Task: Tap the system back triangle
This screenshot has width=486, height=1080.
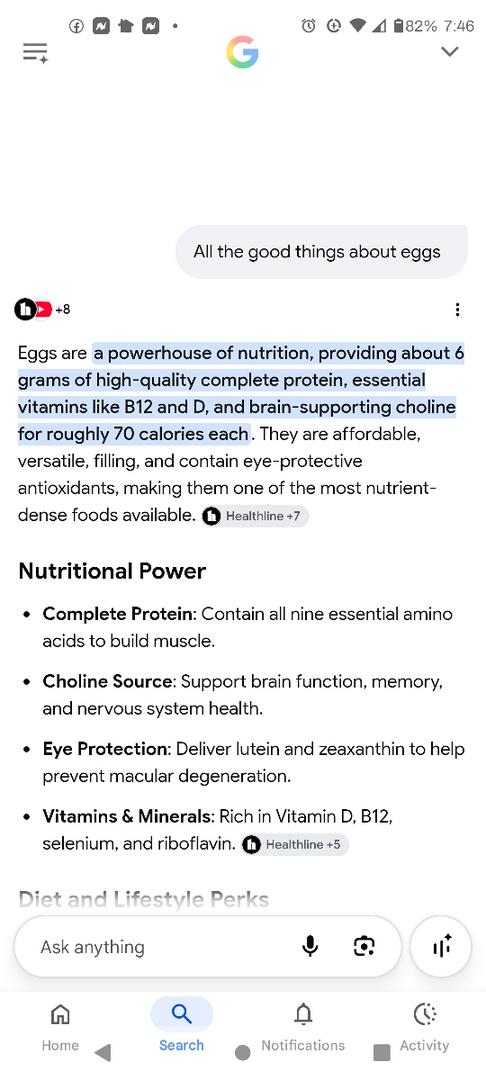Action: click(103, 1052)
